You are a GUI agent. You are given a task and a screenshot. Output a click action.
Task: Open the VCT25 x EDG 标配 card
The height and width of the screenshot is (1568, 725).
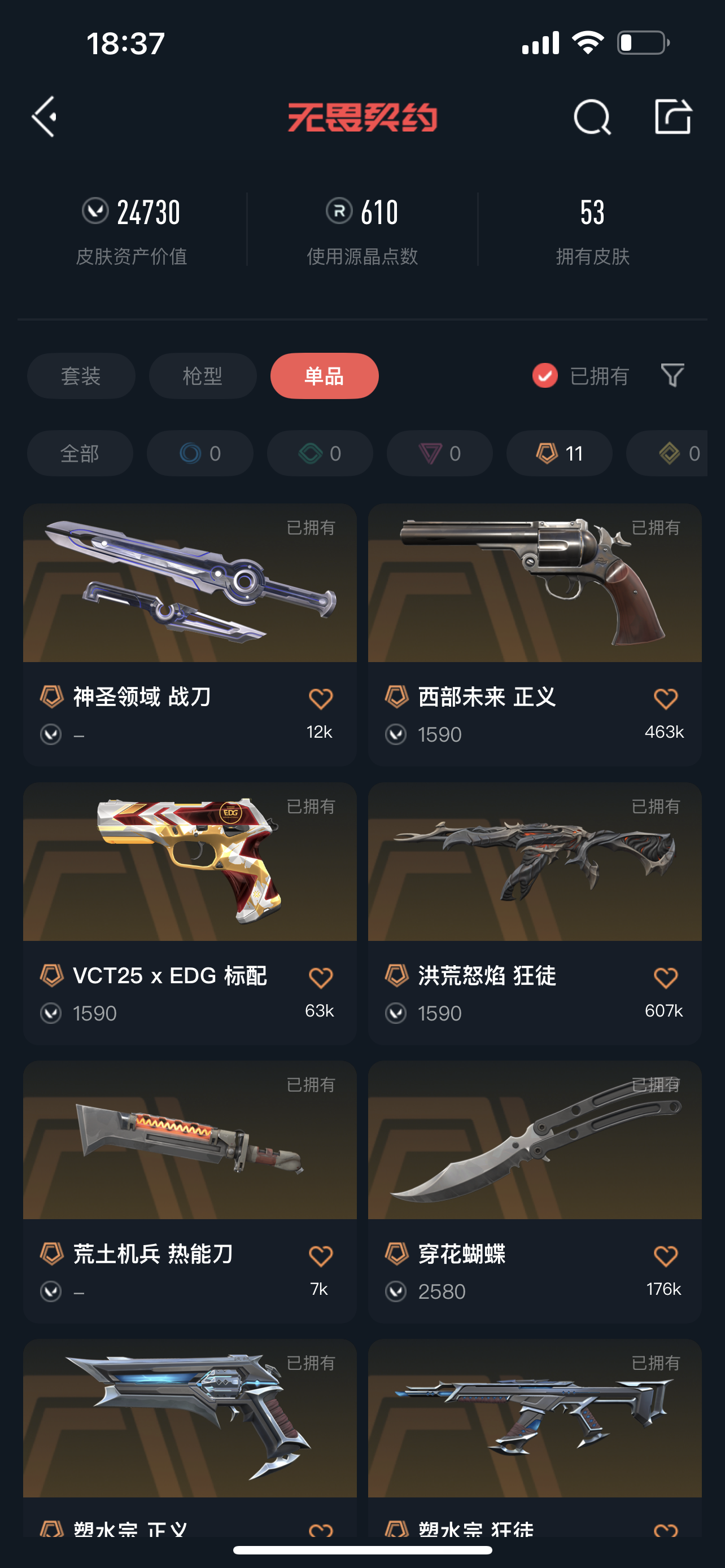coord(189,861)
